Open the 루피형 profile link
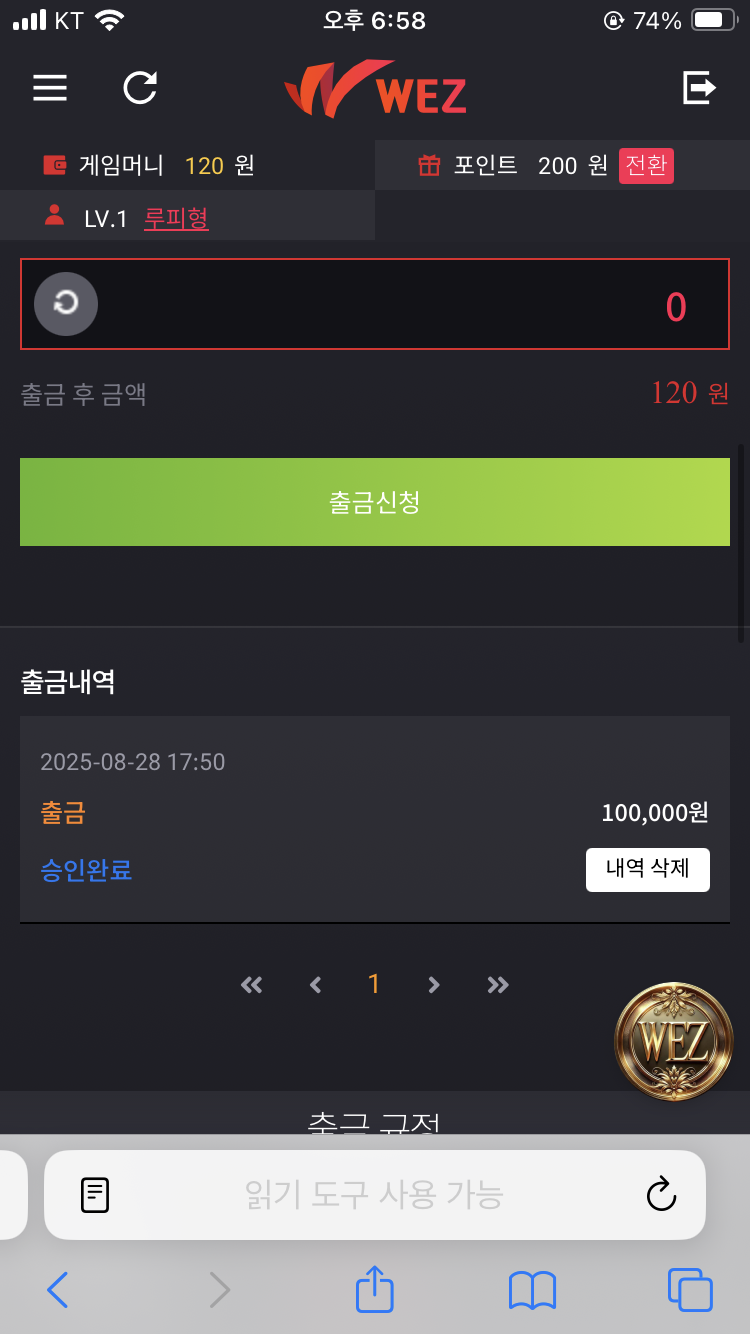Image resolution: width=750 pixels, height=1334 pixels. tap(176, 218)
